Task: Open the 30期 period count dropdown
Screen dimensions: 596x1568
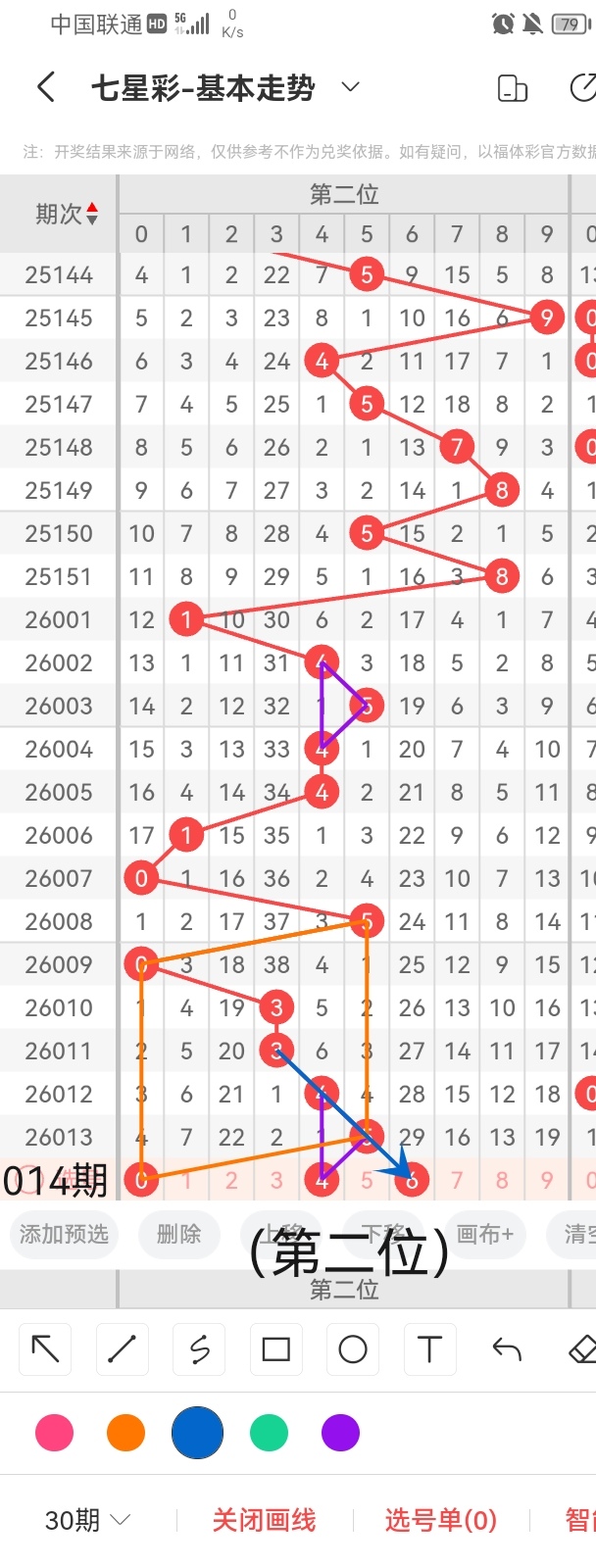Action: coord(87,1520)
